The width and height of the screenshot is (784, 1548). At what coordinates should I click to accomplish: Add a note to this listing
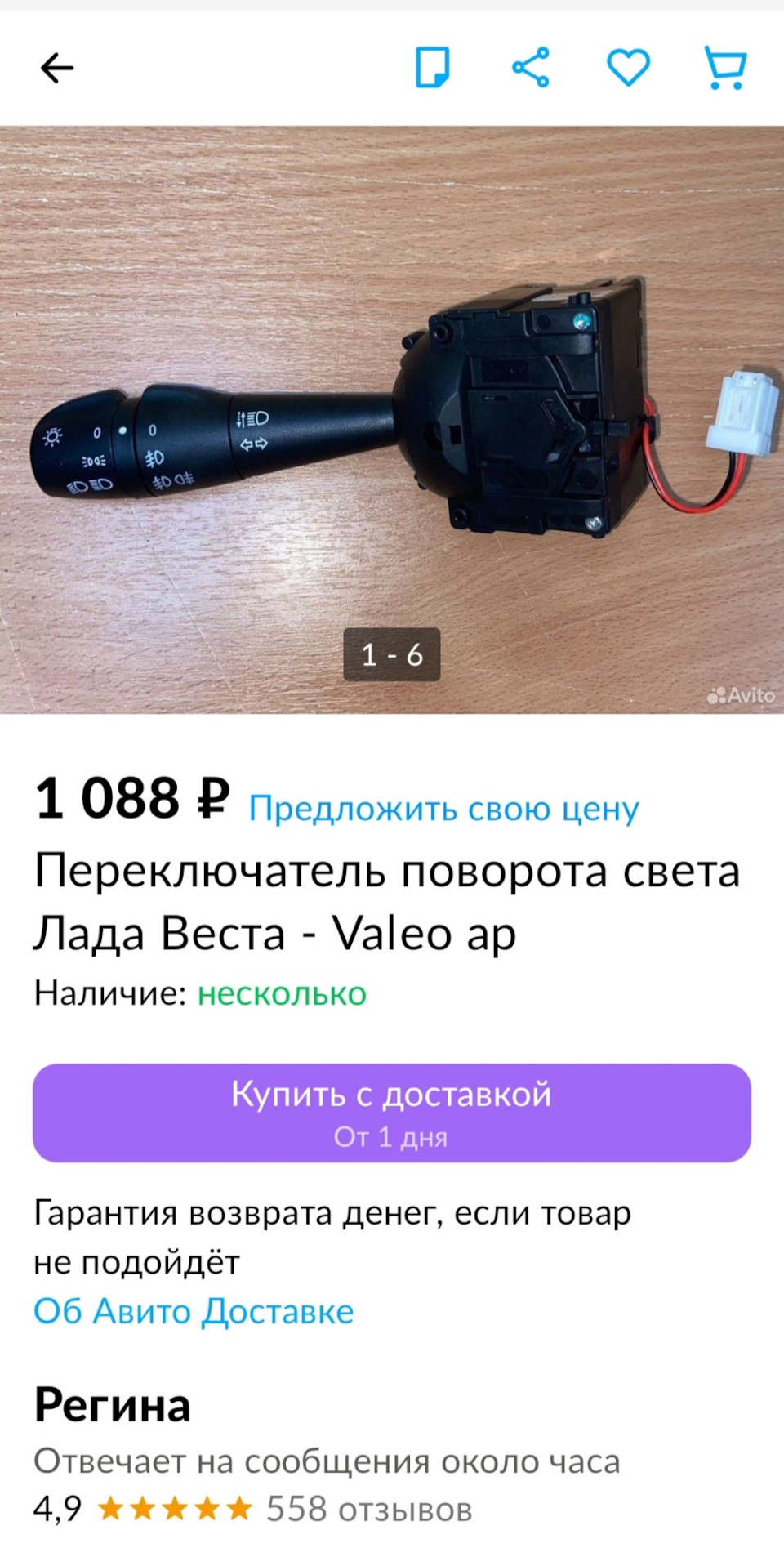coord(432,68)
